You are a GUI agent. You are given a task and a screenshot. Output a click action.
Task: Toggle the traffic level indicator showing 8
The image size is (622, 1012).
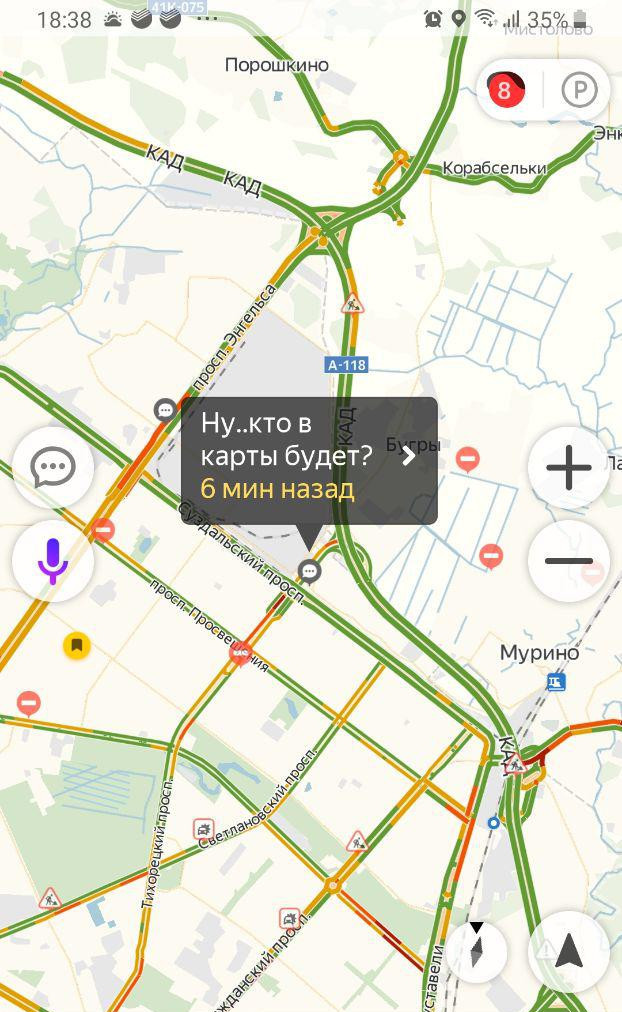point(505,91)
